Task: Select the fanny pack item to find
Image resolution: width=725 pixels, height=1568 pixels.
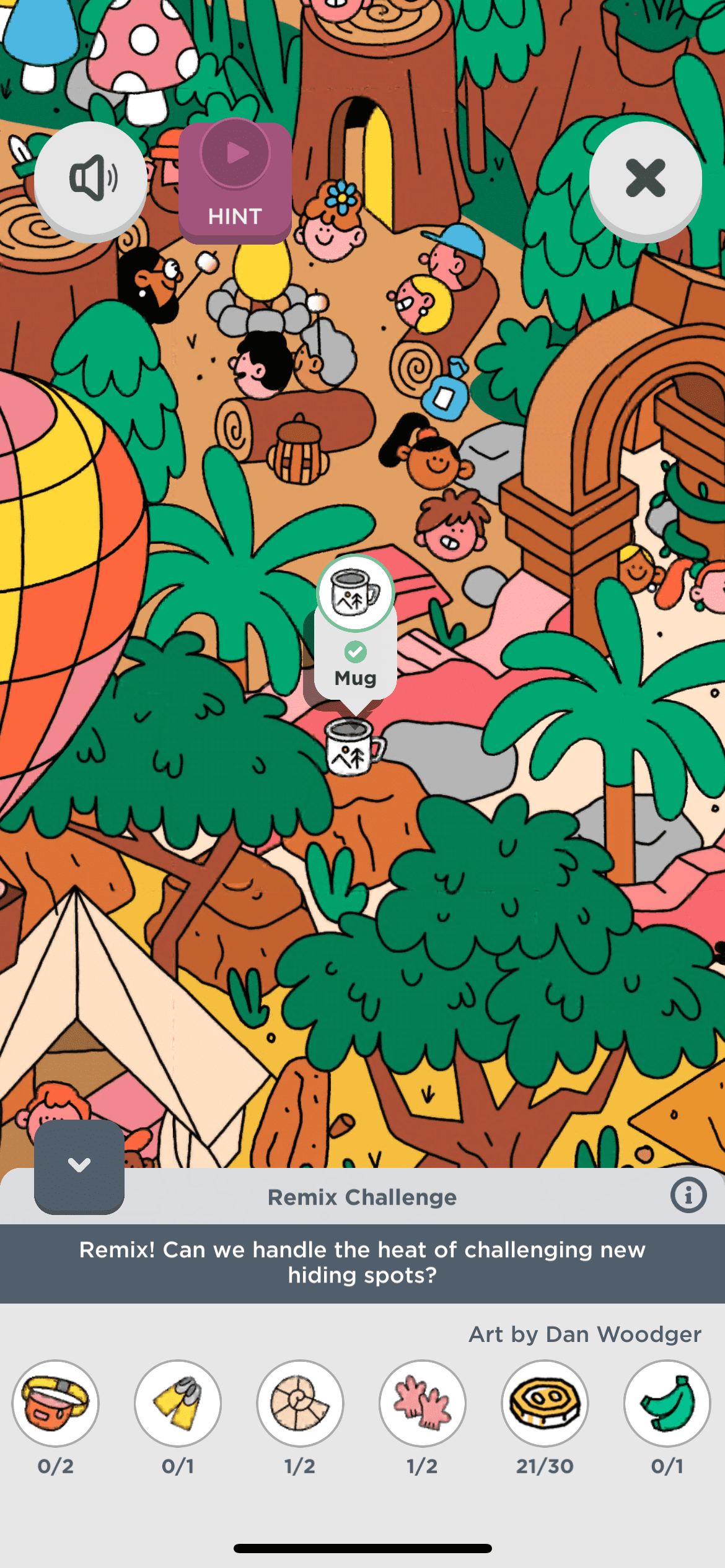Action: 56,1402
